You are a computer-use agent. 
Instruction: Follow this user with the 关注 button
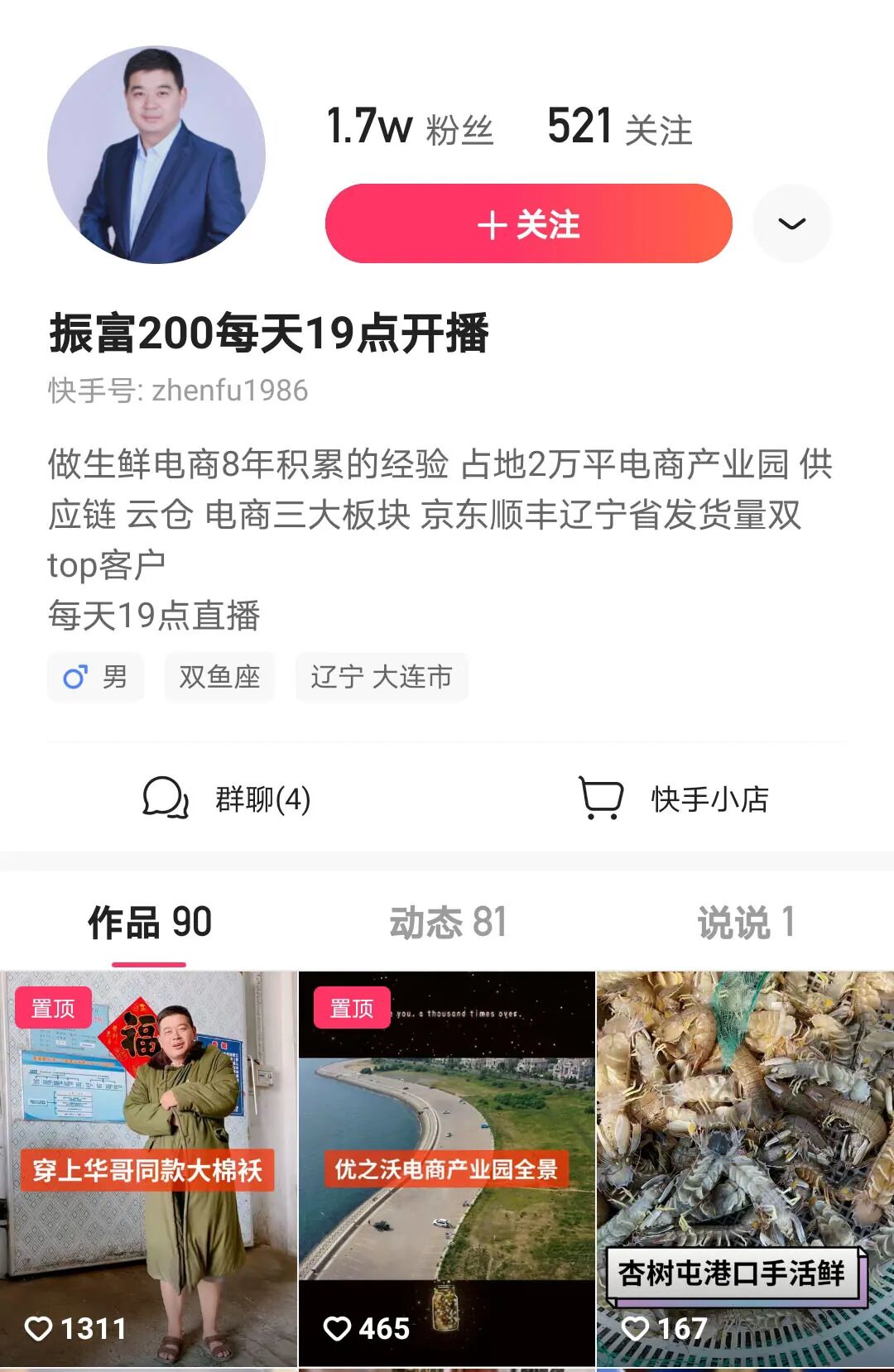click(x=528, y=224)
